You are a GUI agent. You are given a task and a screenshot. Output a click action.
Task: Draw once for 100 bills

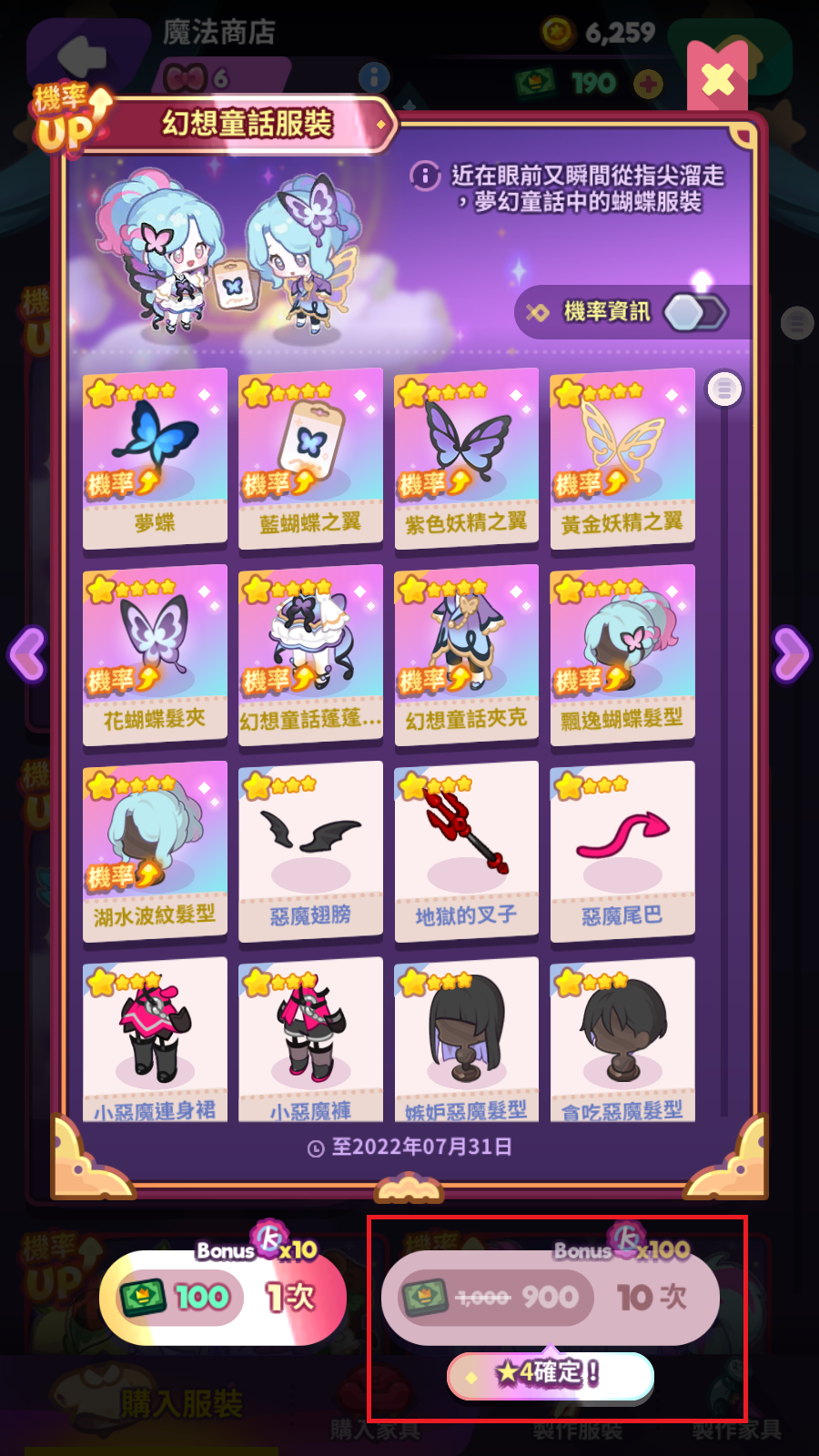click(x=223, y=1297)
